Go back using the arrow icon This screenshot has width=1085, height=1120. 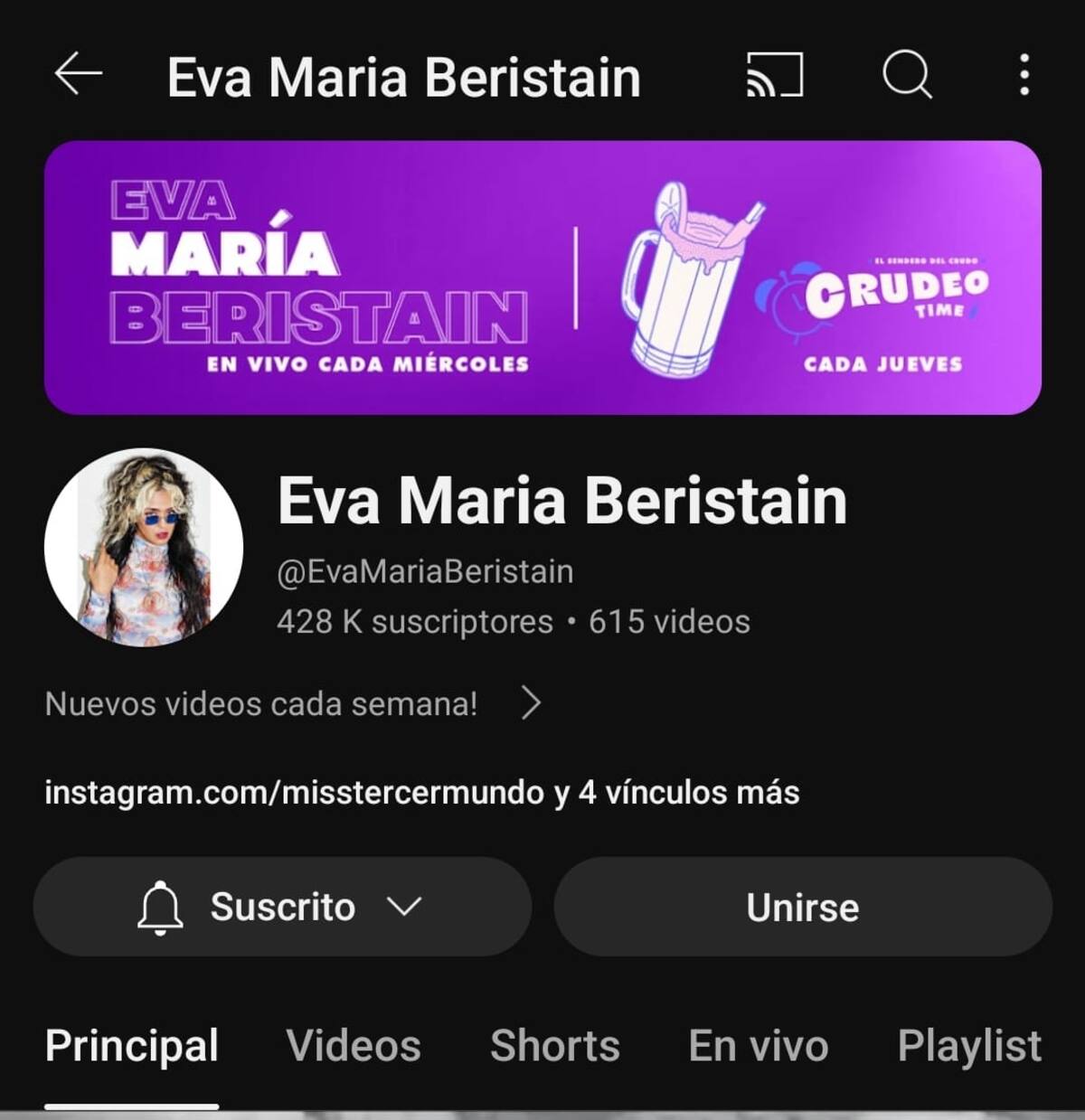coord(78,74)
